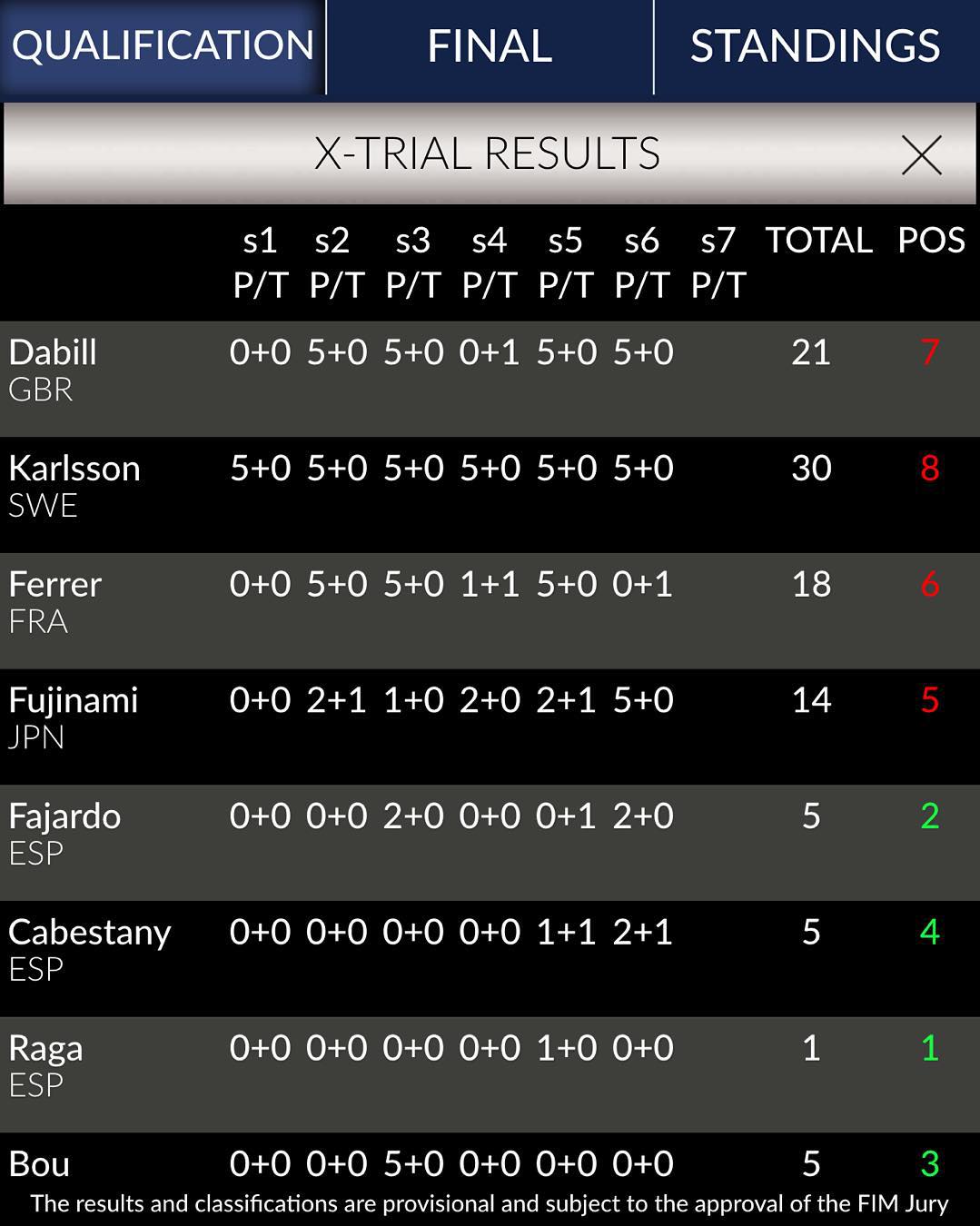The height and width of the screenshot is (1226, 980).
Task: Switch to the Final tab
Action: (x=490, y=46)
